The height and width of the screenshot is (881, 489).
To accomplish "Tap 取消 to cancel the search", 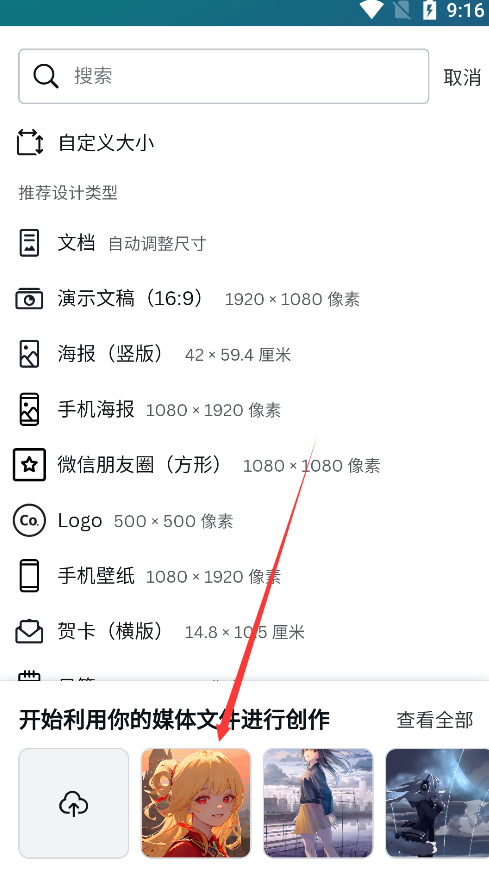I will click(x=462, y=77).
